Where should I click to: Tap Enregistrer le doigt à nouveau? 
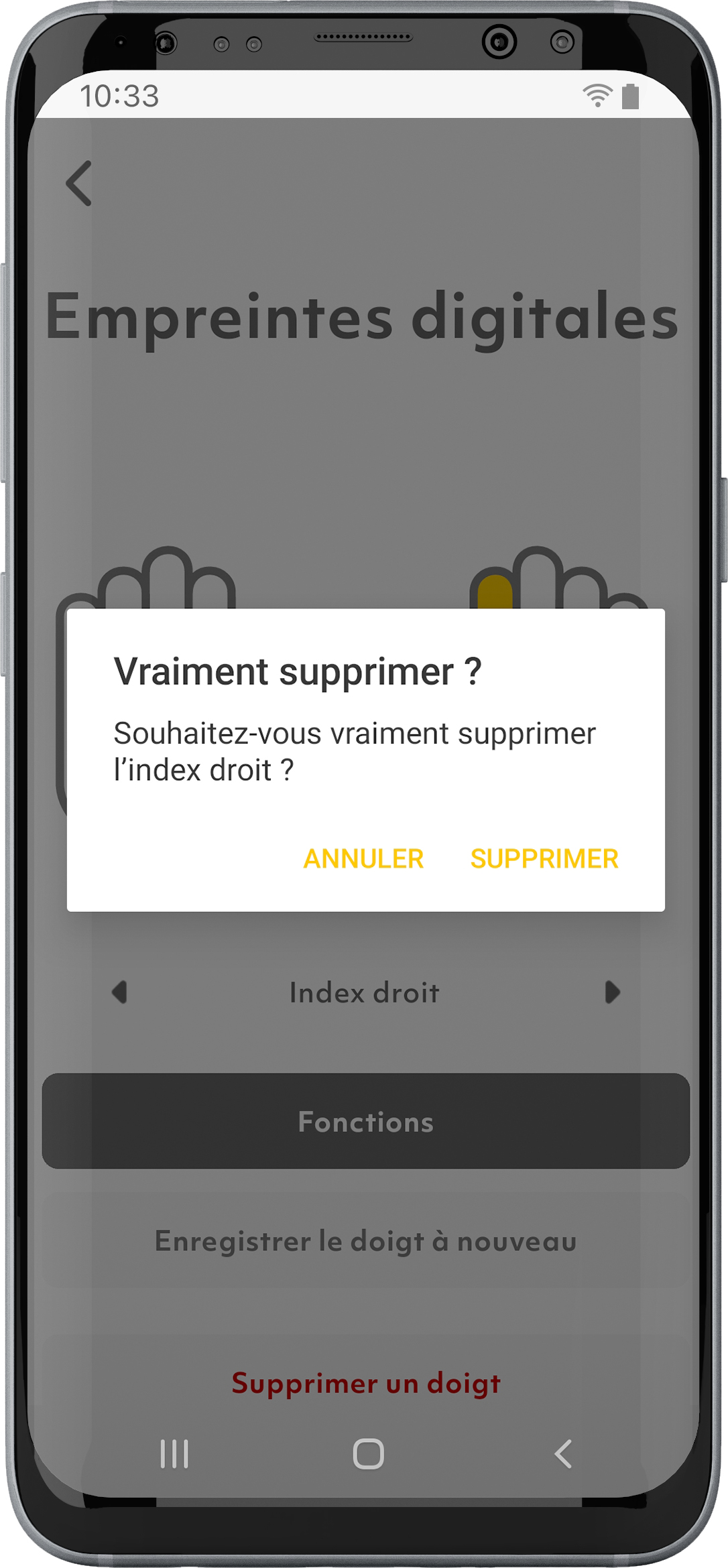[x=365, y=1242]
